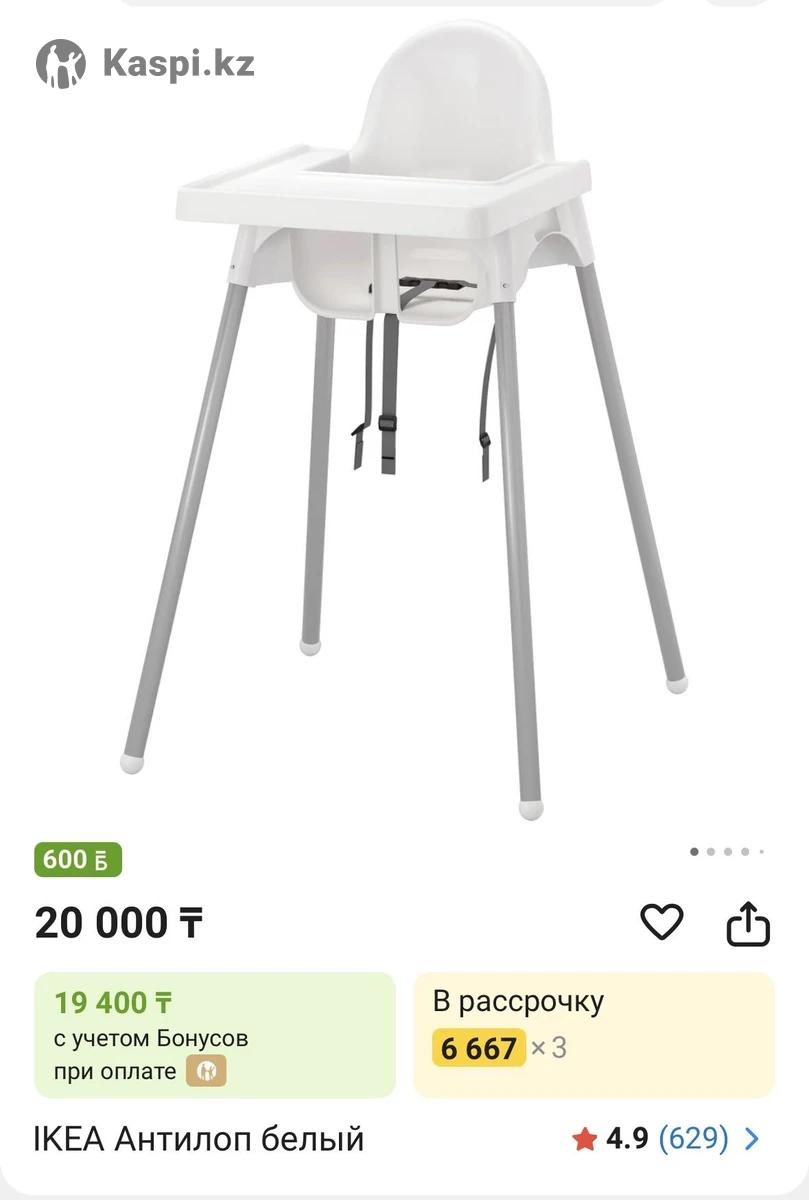Share this product listing
This screenshot has height=1200, width=809.
(x=747, y=924)
